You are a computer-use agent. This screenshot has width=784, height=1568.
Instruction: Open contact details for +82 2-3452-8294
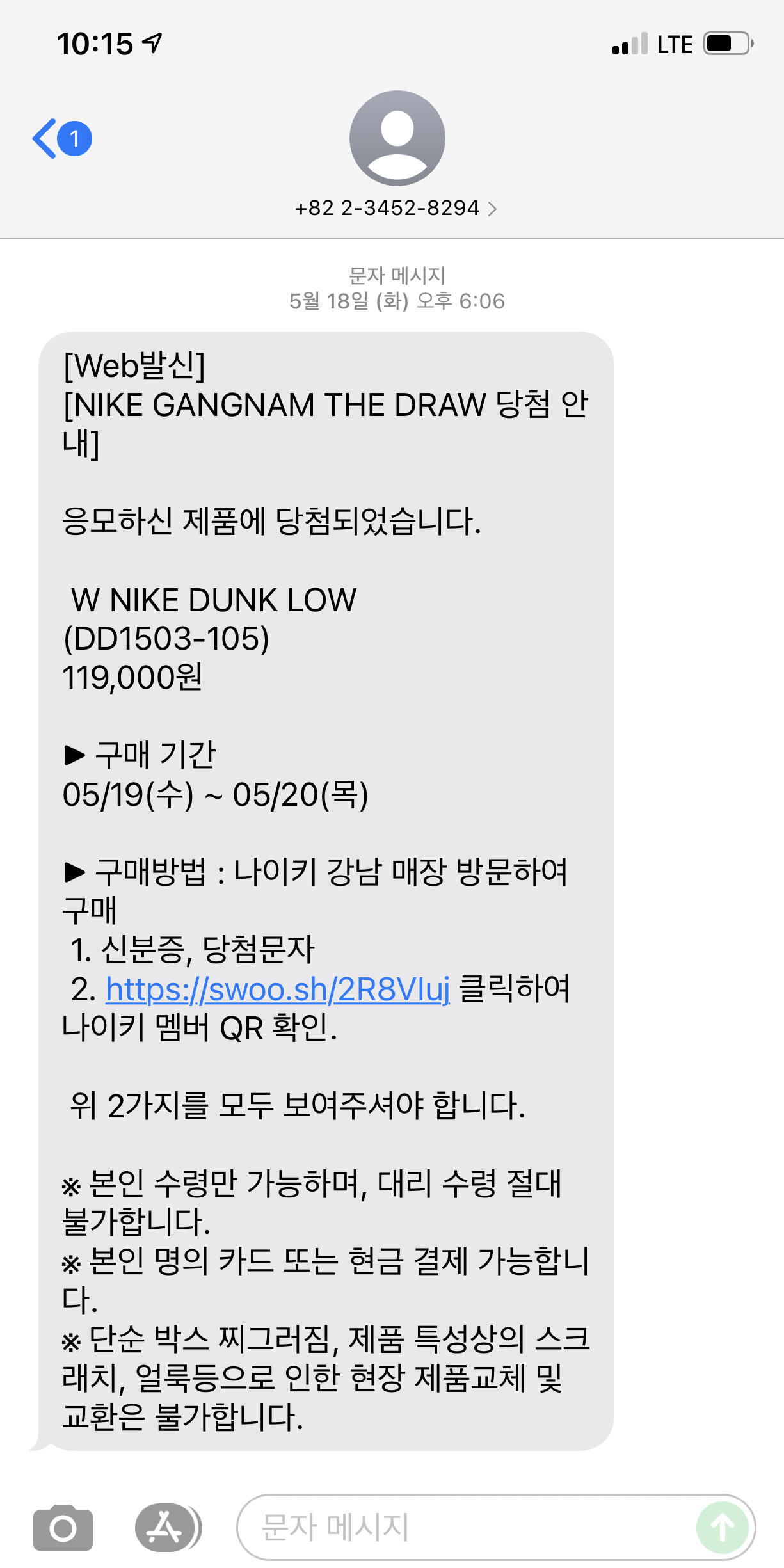point(396,208)
